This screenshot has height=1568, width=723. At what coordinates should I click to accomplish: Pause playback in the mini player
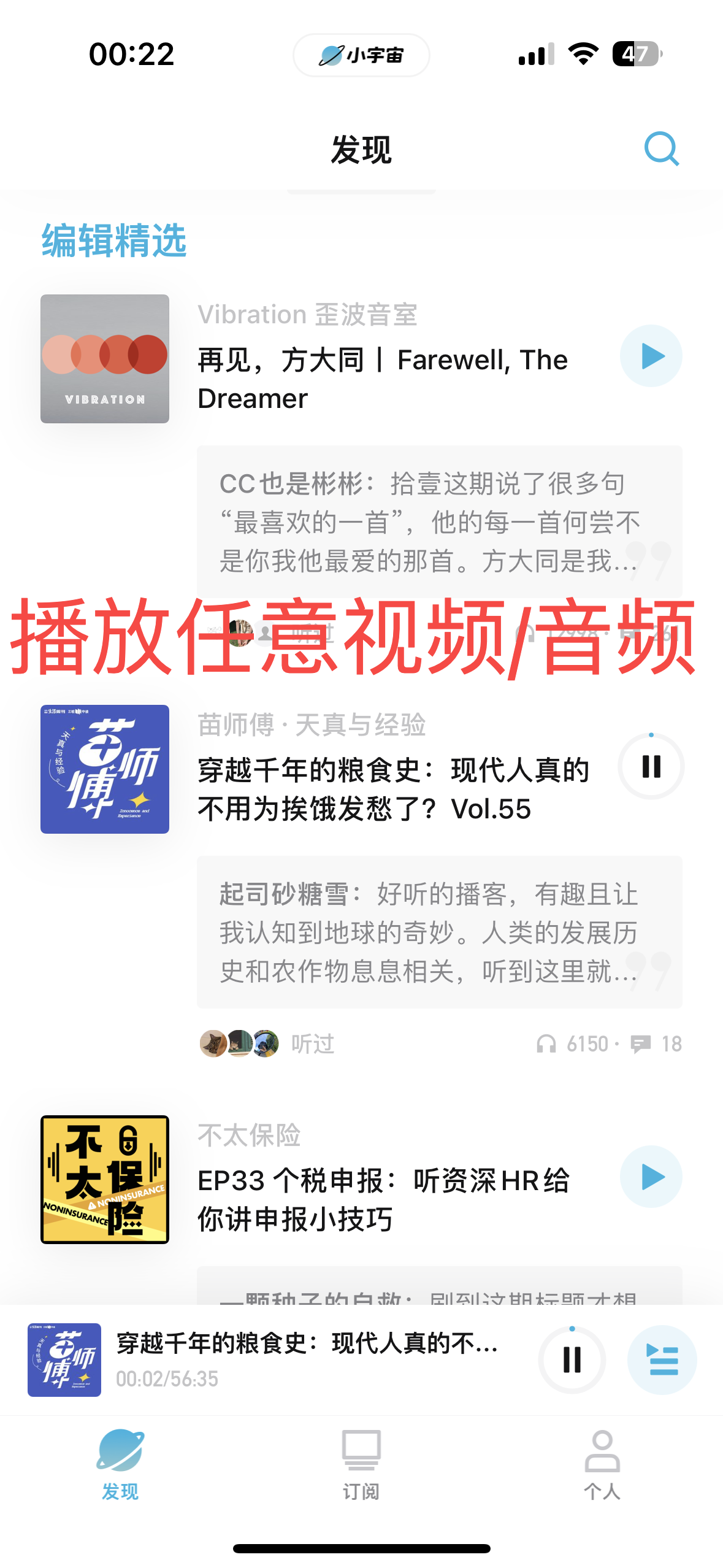(x=572, y=1359)
